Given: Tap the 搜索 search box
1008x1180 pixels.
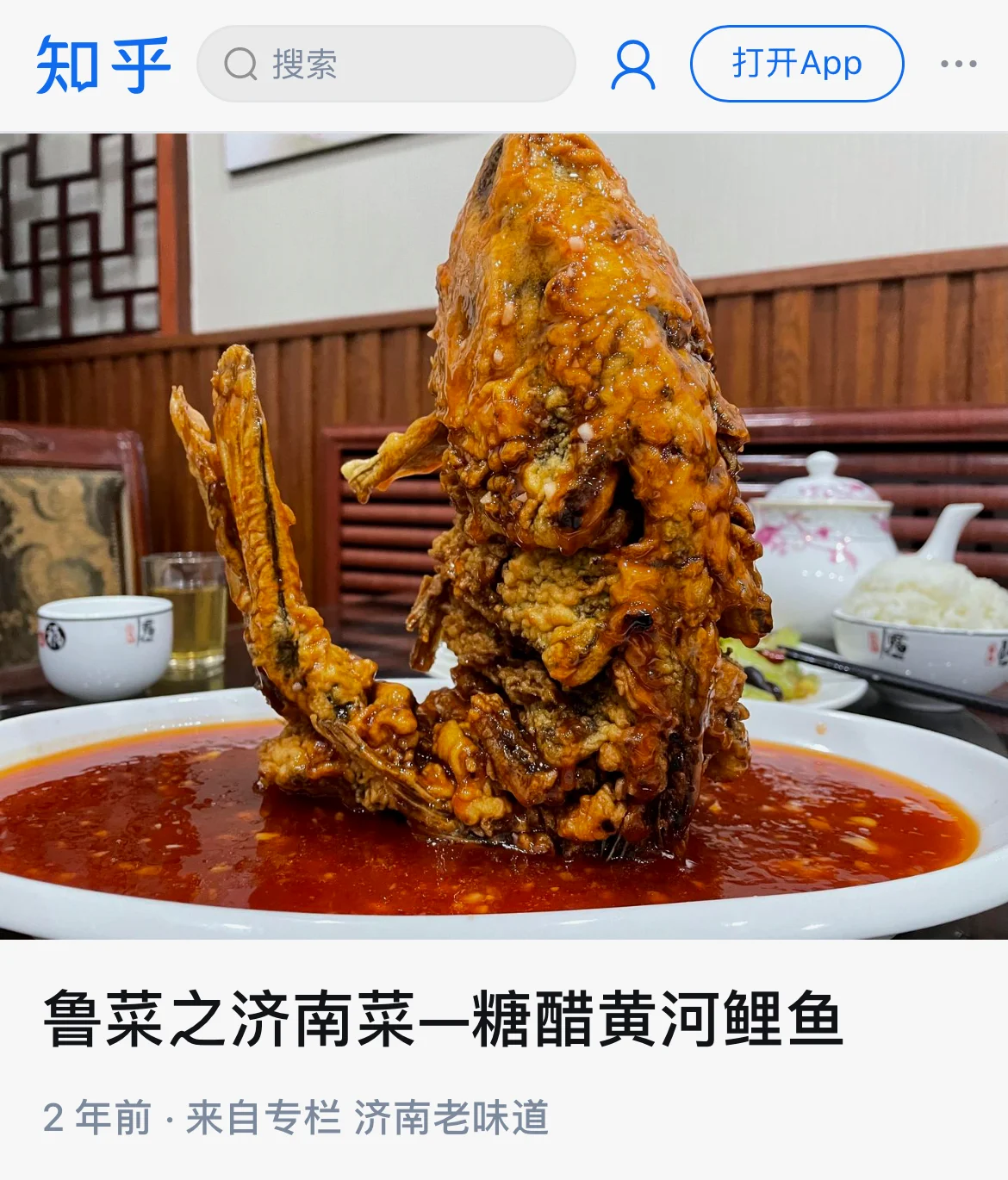Looking at the screenshot, I should click(x=386, y=64).
